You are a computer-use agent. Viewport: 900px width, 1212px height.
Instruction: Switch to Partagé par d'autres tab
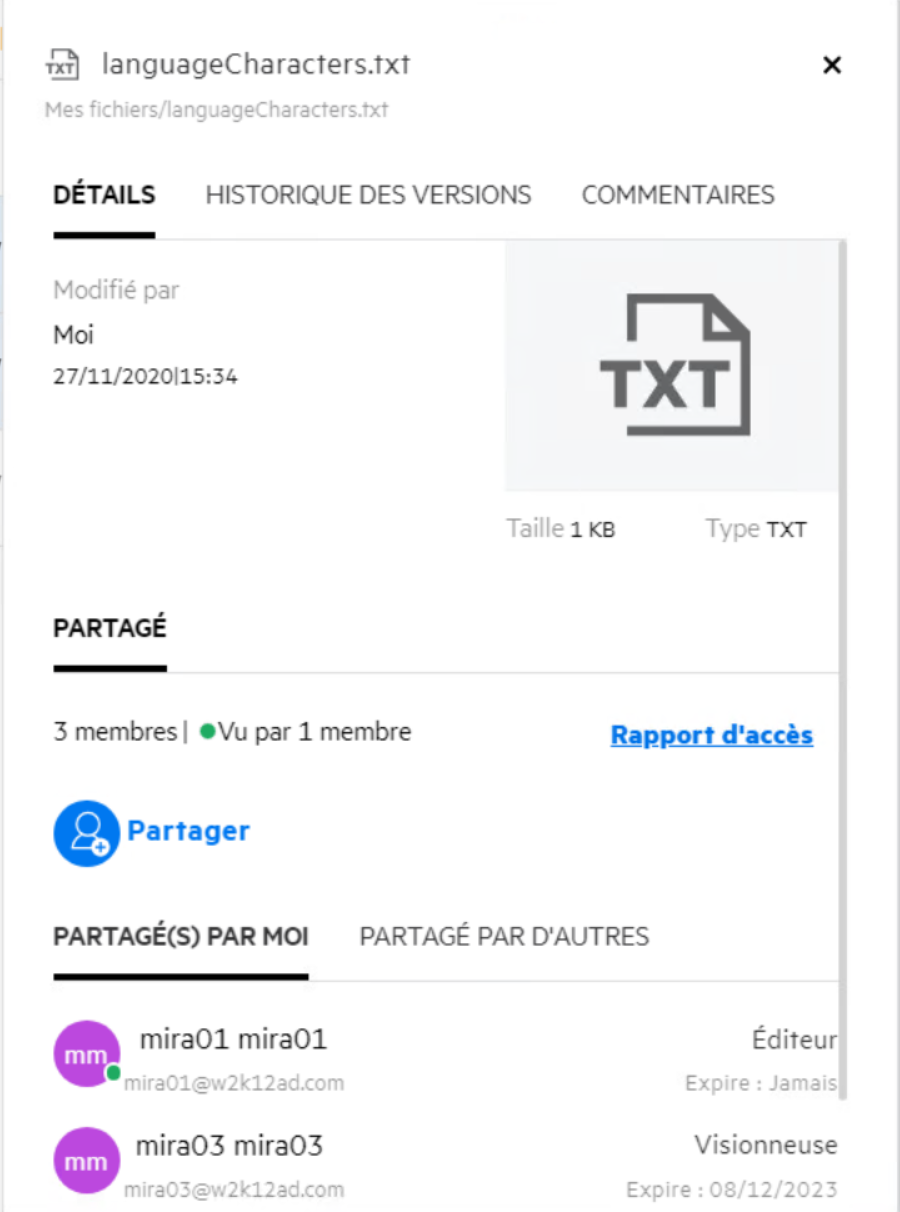[504, 937]
